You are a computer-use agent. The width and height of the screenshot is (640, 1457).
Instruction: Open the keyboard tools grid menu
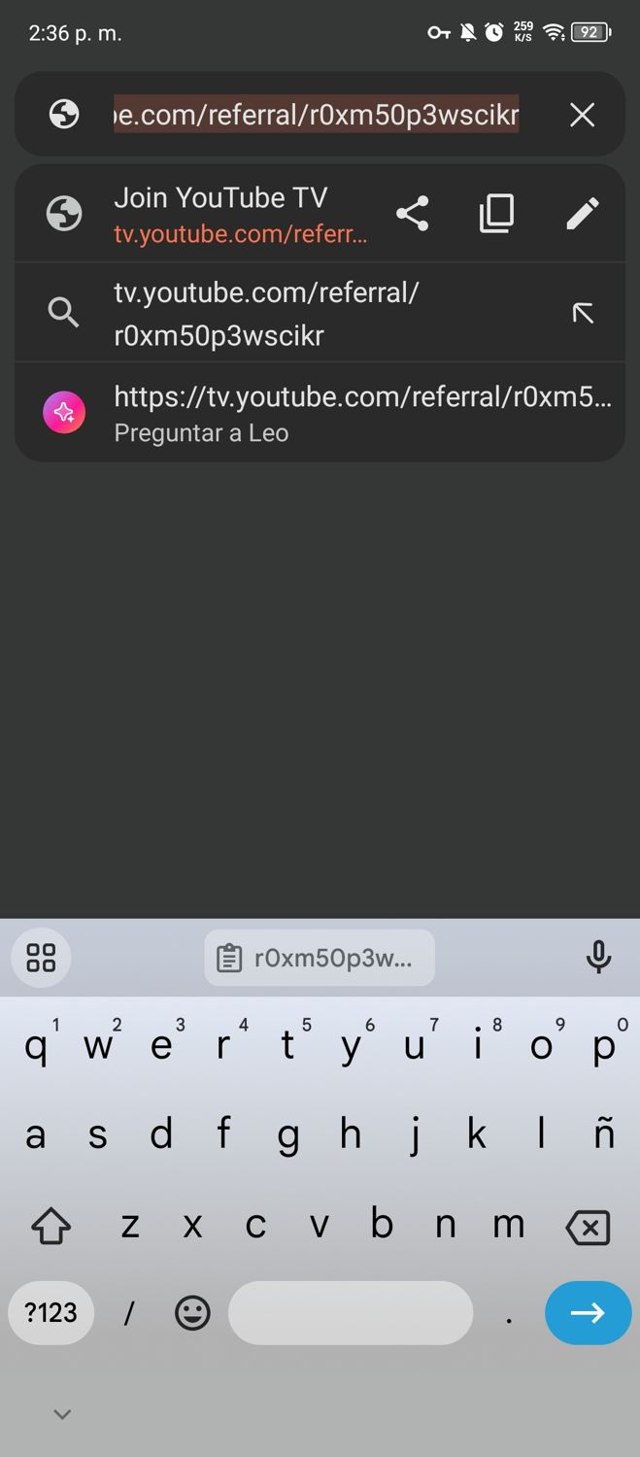[x=41, y=958]
